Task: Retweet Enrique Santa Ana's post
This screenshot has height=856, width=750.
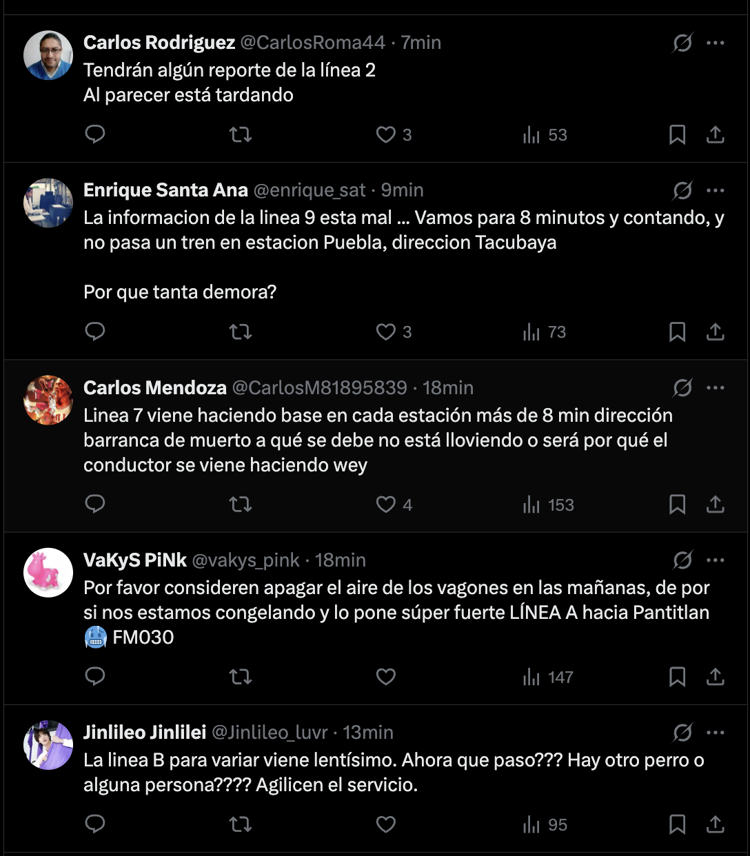Action: point(240,331)
